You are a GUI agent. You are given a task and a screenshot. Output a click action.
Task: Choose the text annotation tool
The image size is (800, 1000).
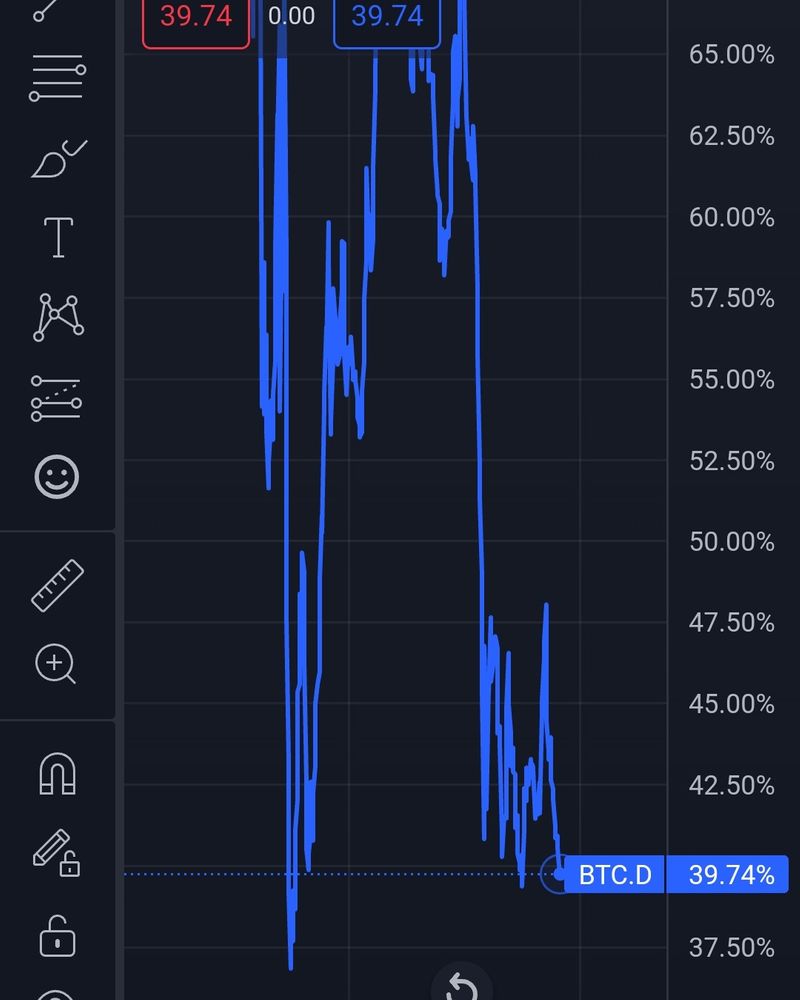58,237
